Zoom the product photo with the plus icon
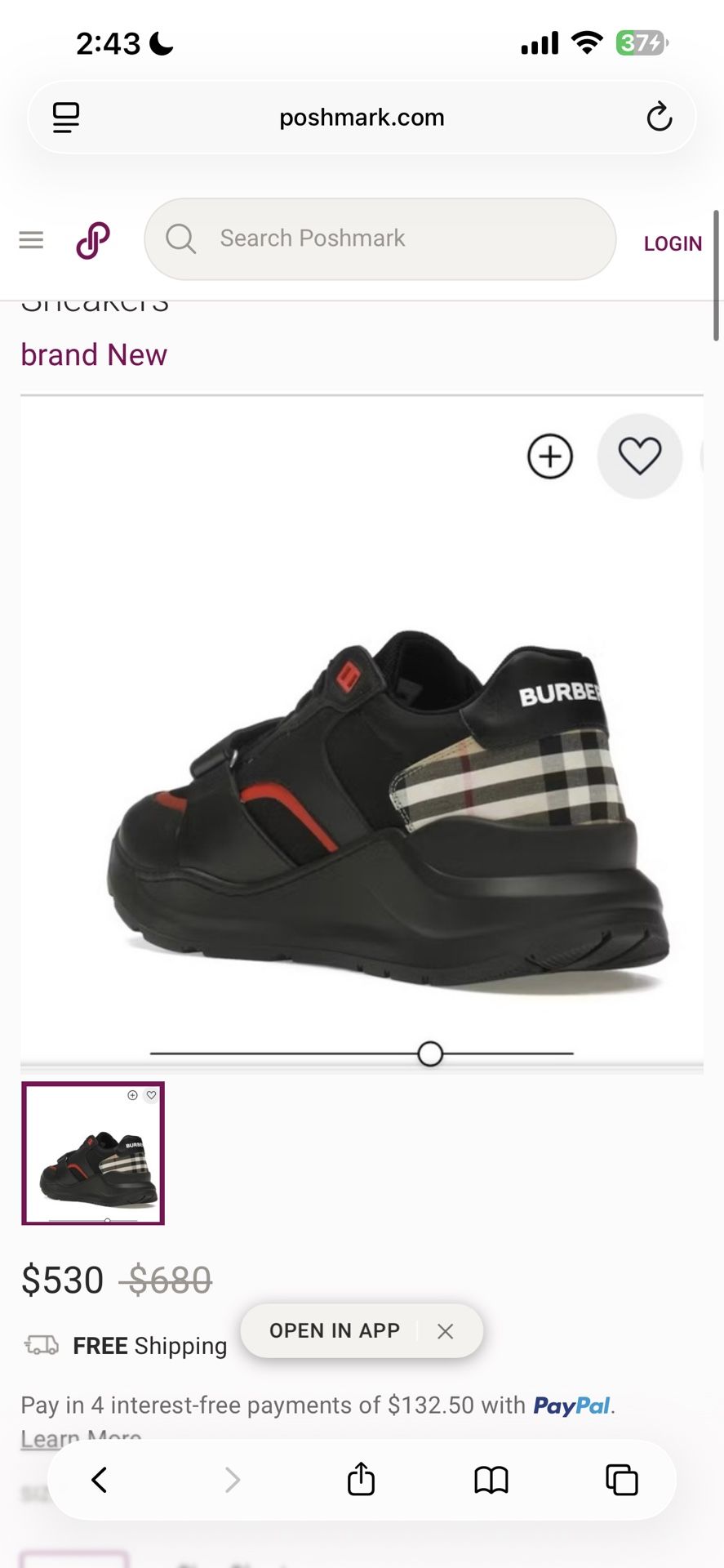The height and width of the screenshot is (1568, 724). [x=549, y=457]
